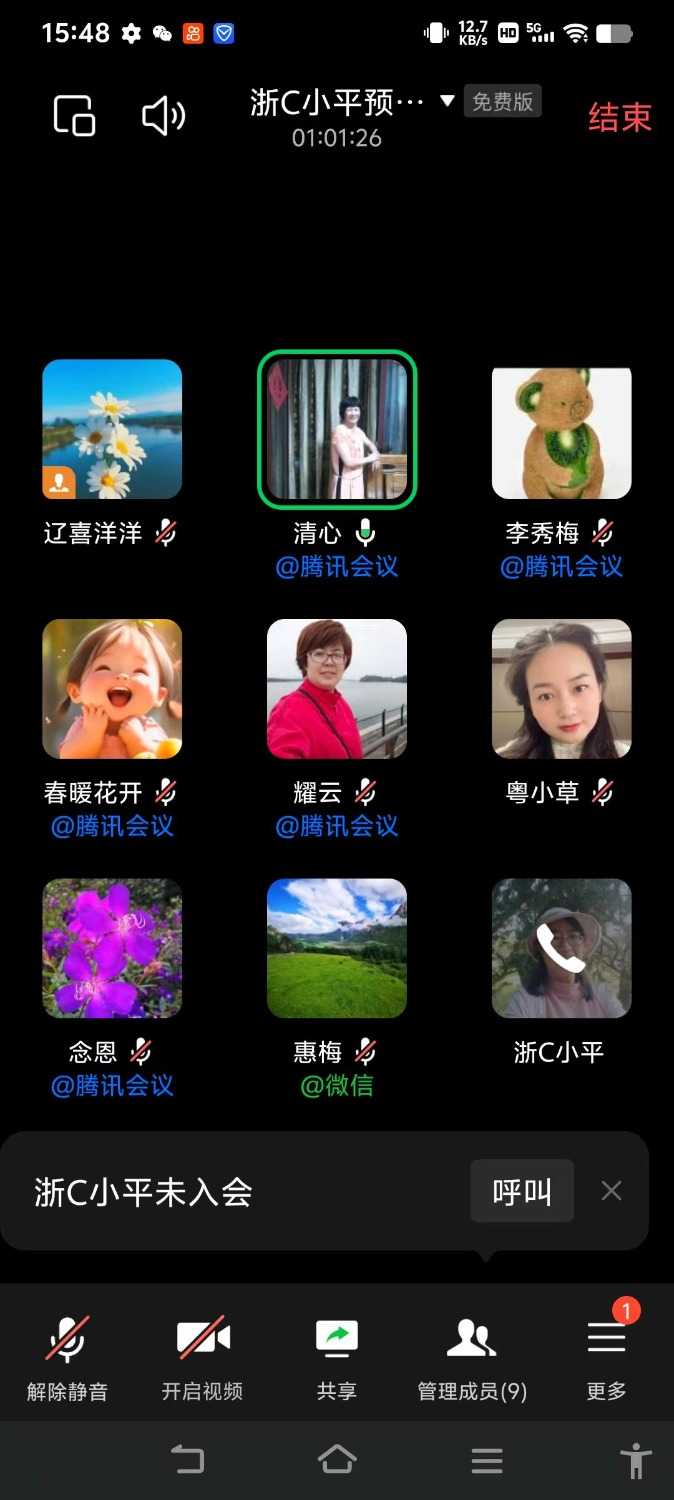The height and width of the screenshot is (1500, 674).
Task: Select participant 清心's video tile
Action: click(337, 429)
